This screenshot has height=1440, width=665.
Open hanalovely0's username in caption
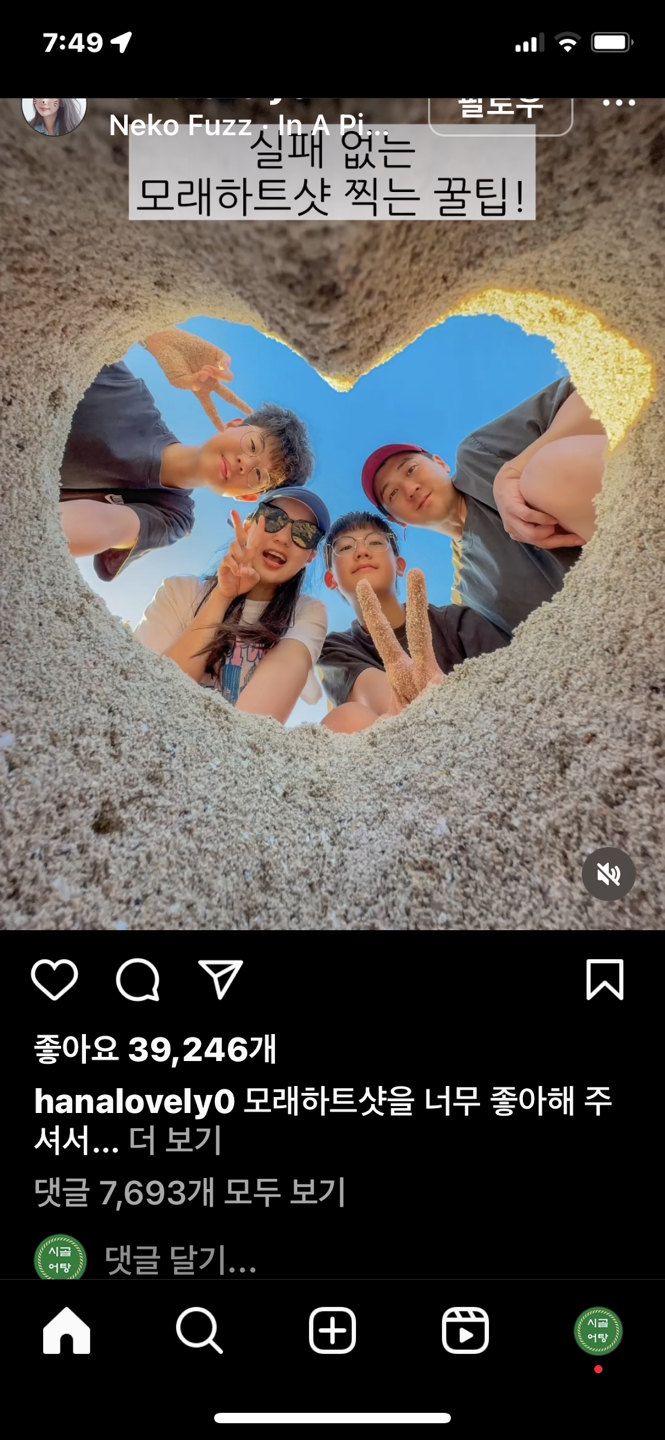click(134, 1101)
